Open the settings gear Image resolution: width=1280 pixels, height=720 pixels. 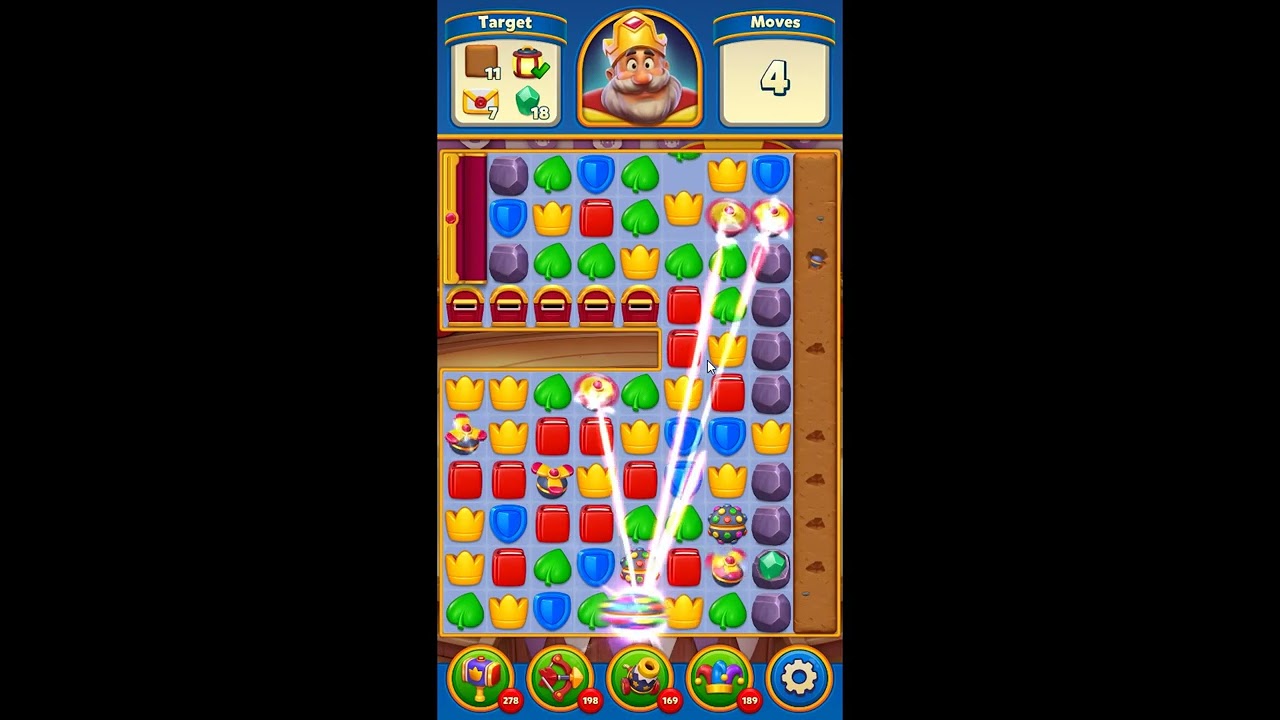[798, 677]
